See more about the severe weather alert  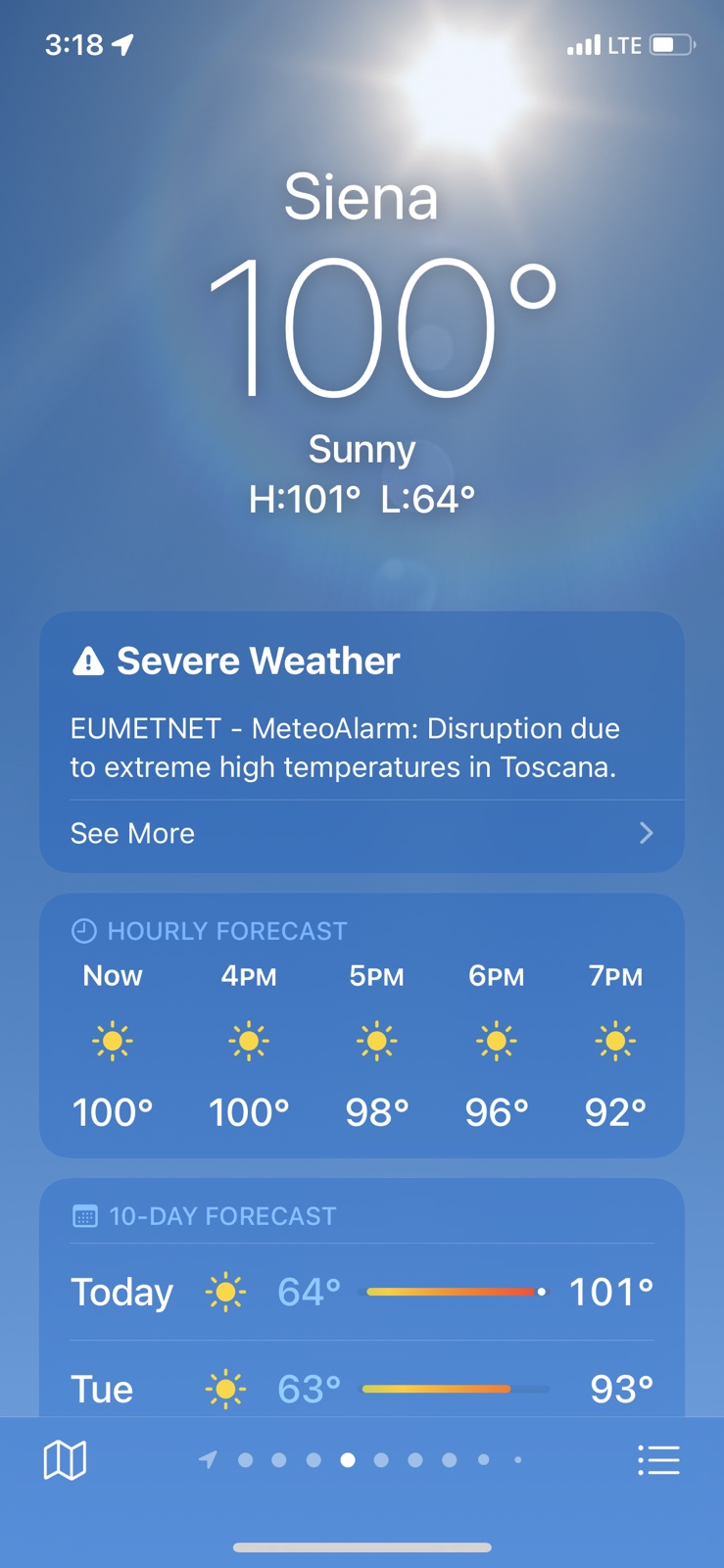(361, 833)
